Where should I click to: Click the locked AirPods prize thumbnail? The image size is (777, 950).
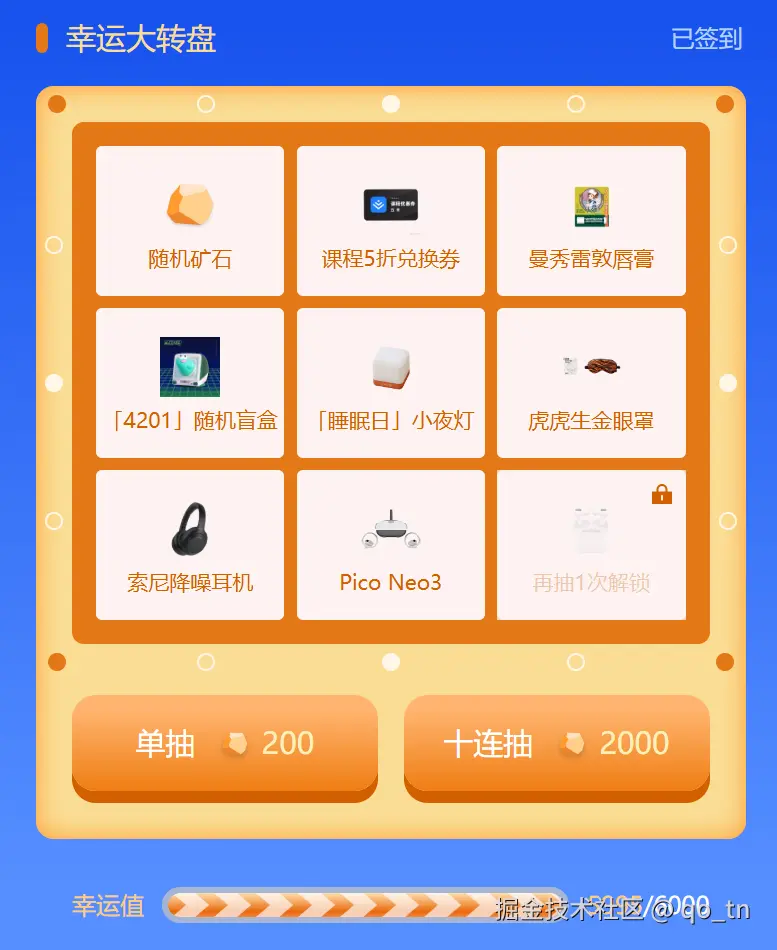(591, 528)
